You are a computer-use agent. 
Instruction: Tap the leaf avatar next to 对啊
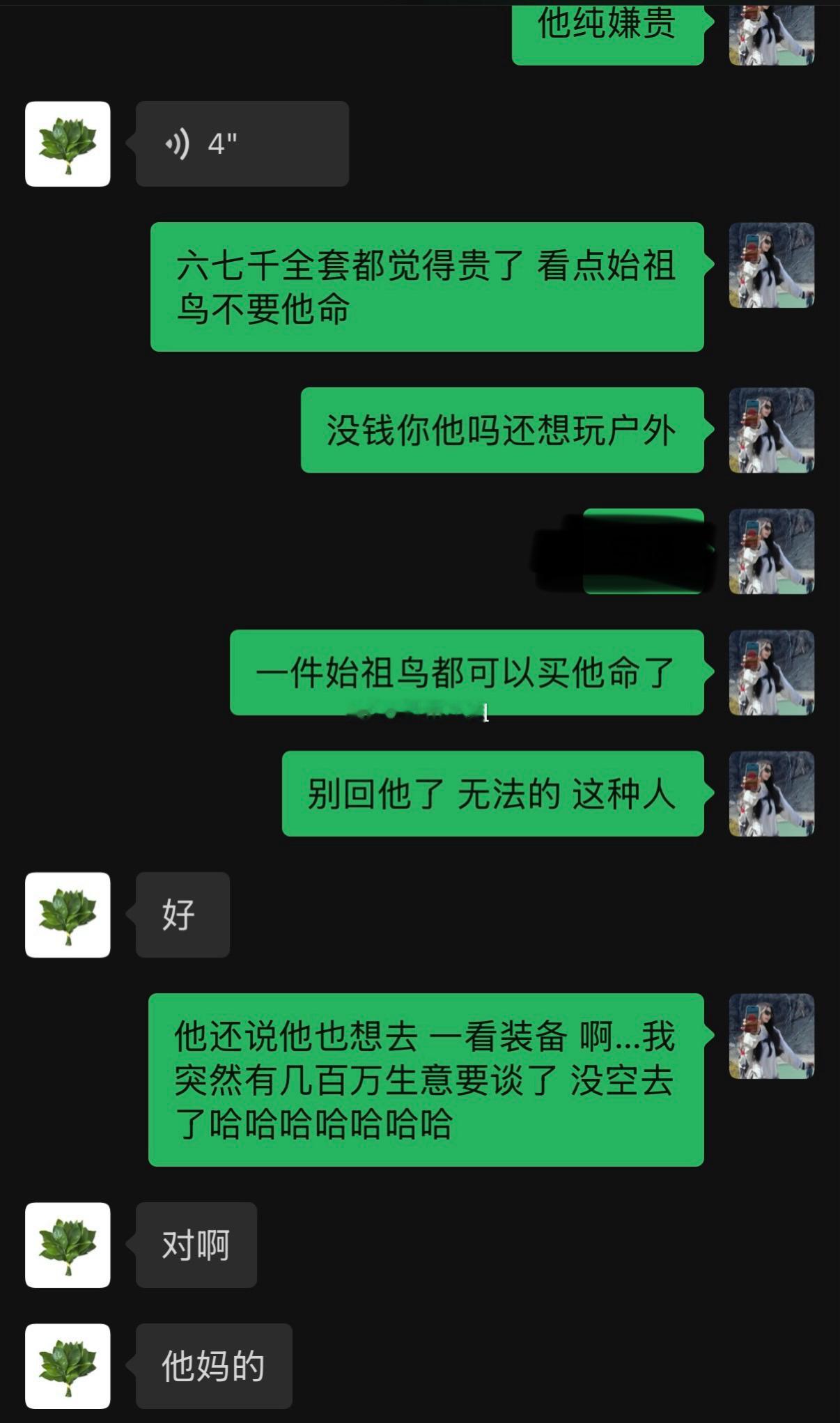(67, 1245)
